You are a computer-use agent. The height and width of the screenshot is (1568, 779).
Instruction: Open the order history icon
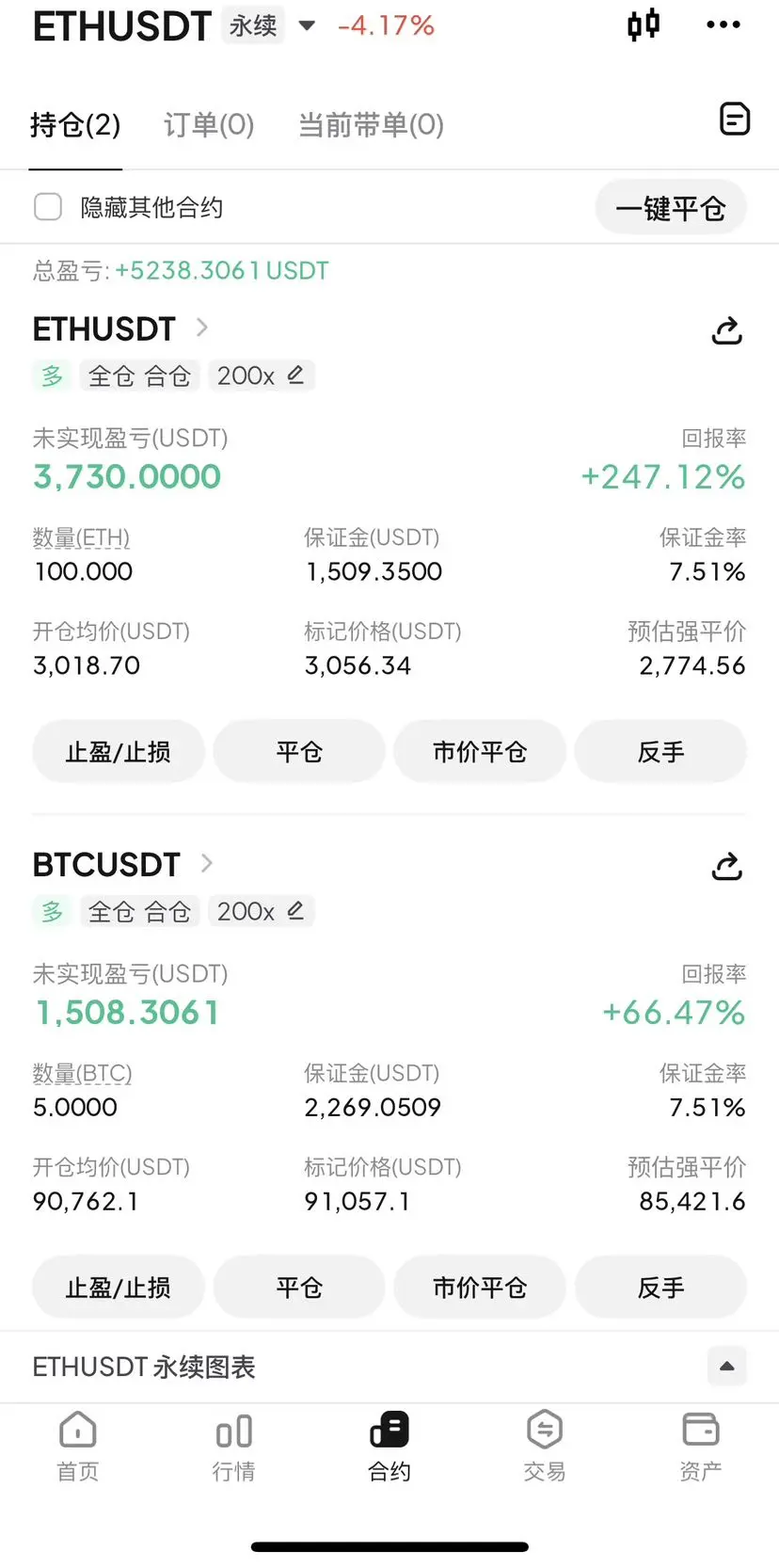pyautogui.click(x=734, y=120)
